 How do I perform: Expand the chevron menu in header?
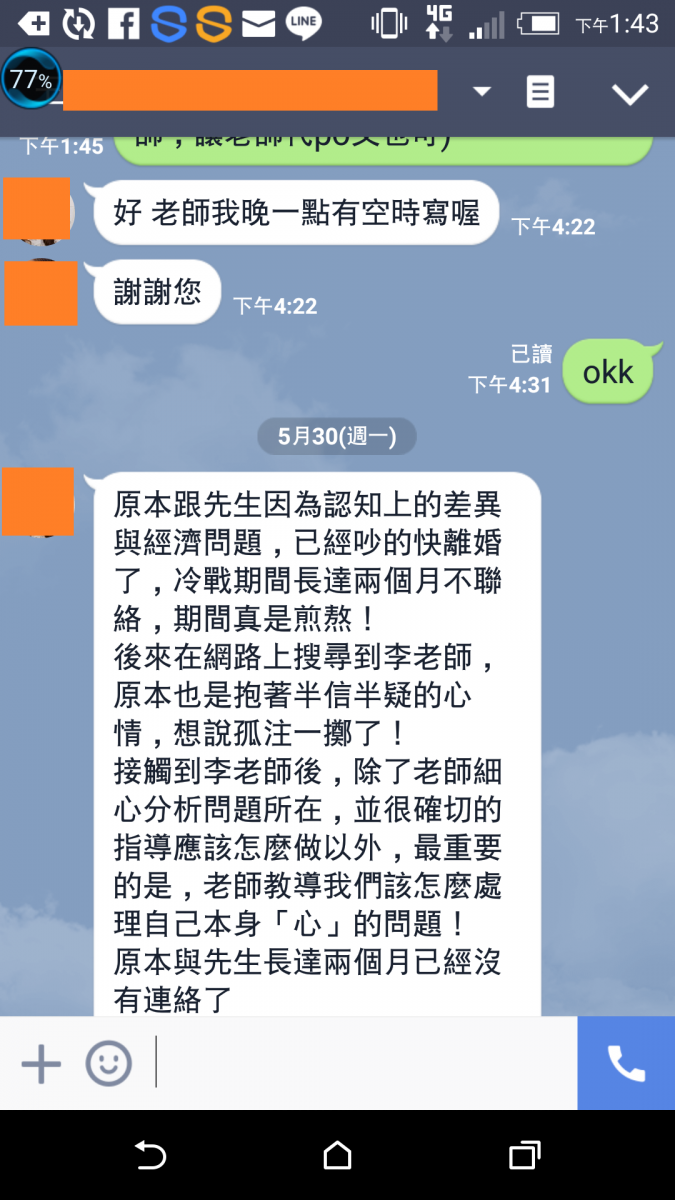[630, 94]
